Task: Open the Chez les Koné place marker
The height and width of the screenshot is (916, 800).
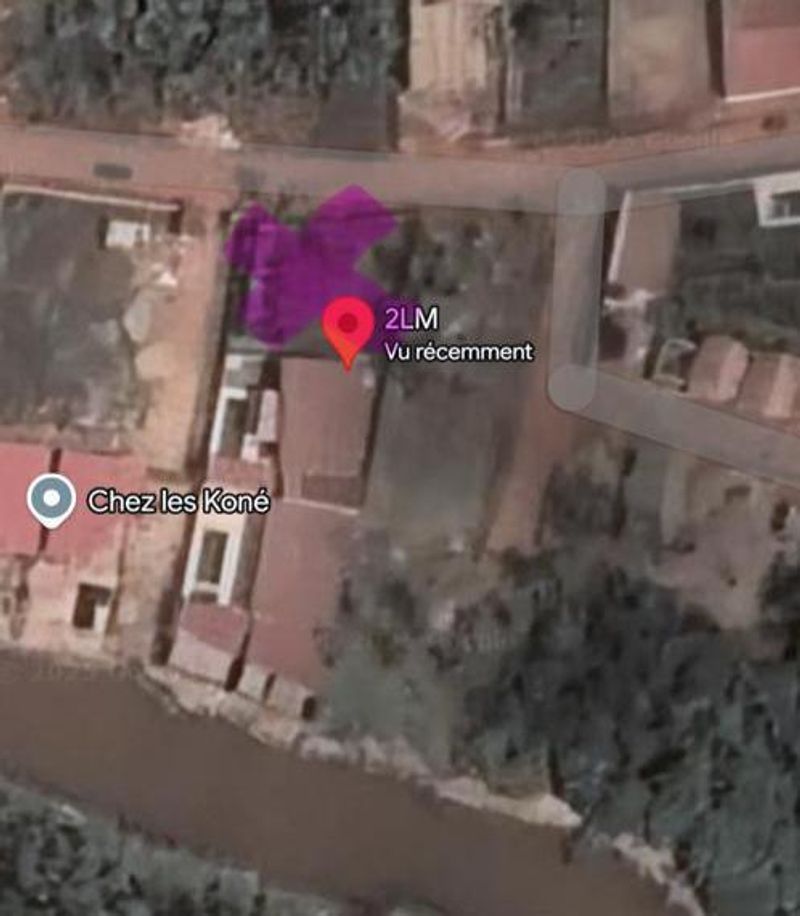Action: [51, 498]
